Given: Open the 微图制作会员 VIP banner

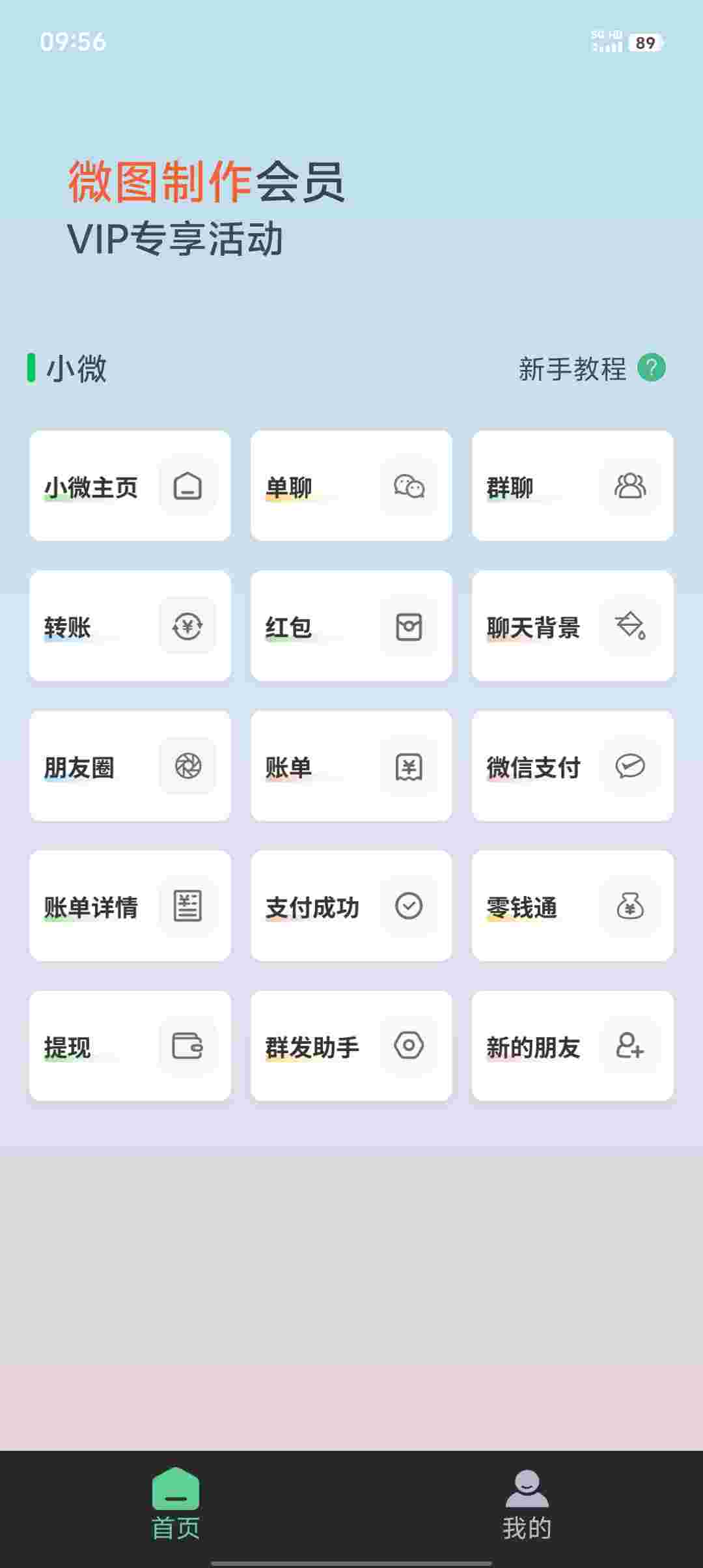Looking at the screenshot, I should coord(207,208).
